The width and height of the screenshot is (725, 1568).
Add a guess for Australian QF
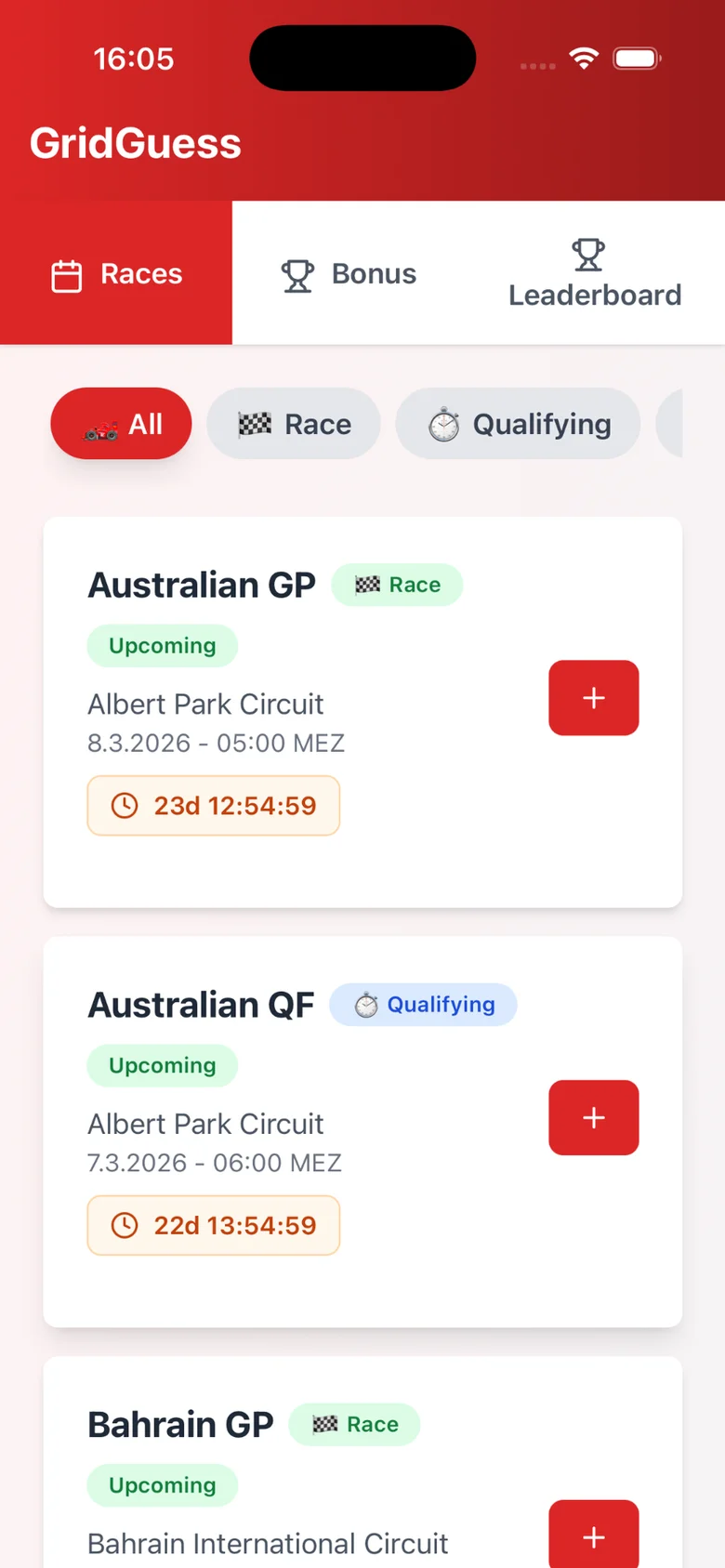[594, 1117]
